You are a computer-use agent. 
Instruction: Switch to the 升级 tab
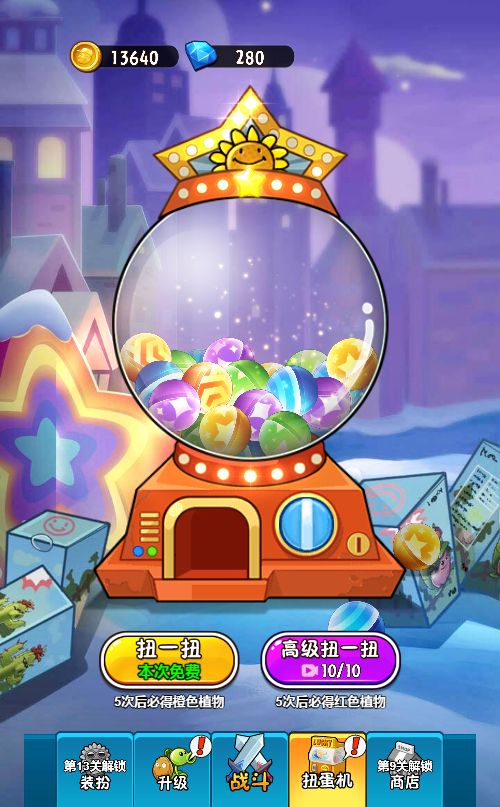tap(173, 770)
